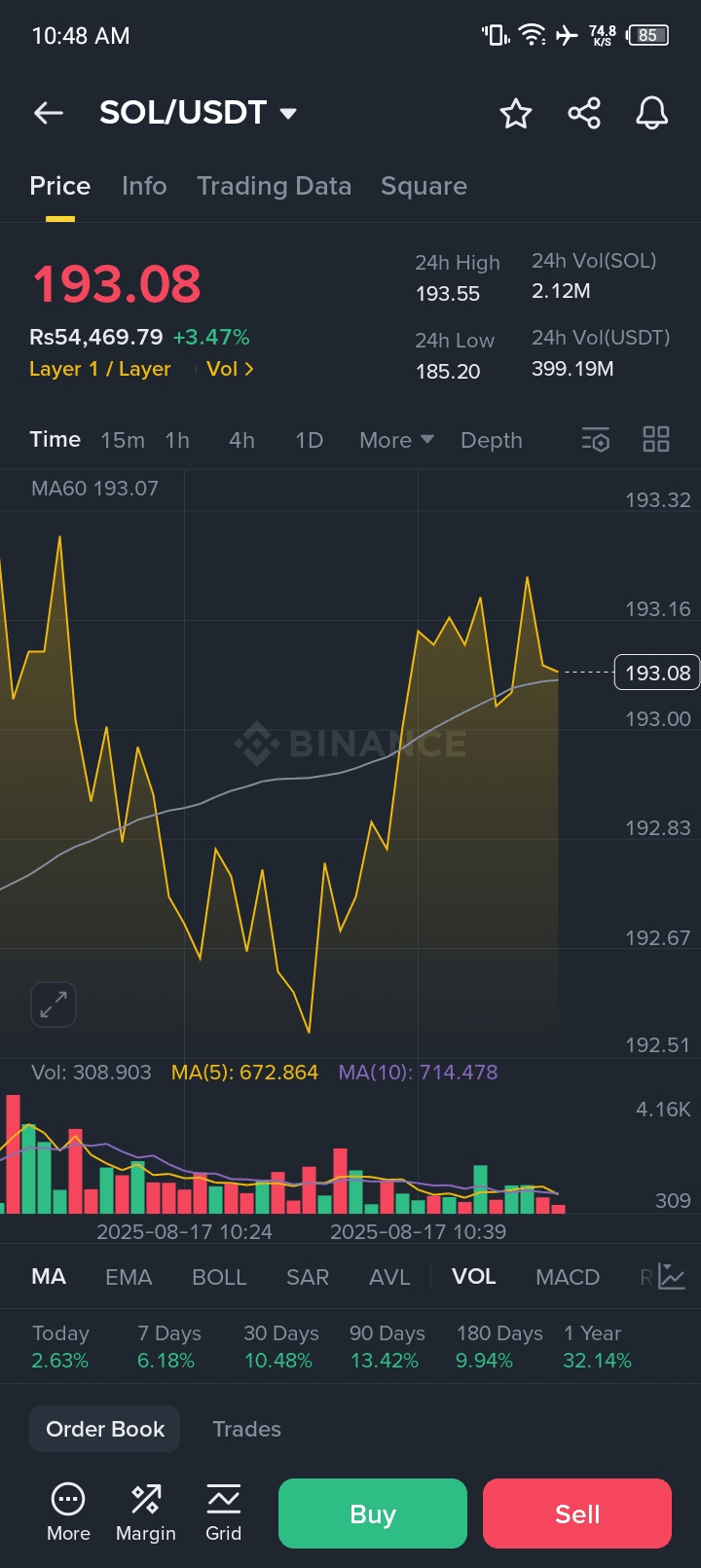Go back using the arrow icon
The image size is (701, 1568).
[49, 114]
